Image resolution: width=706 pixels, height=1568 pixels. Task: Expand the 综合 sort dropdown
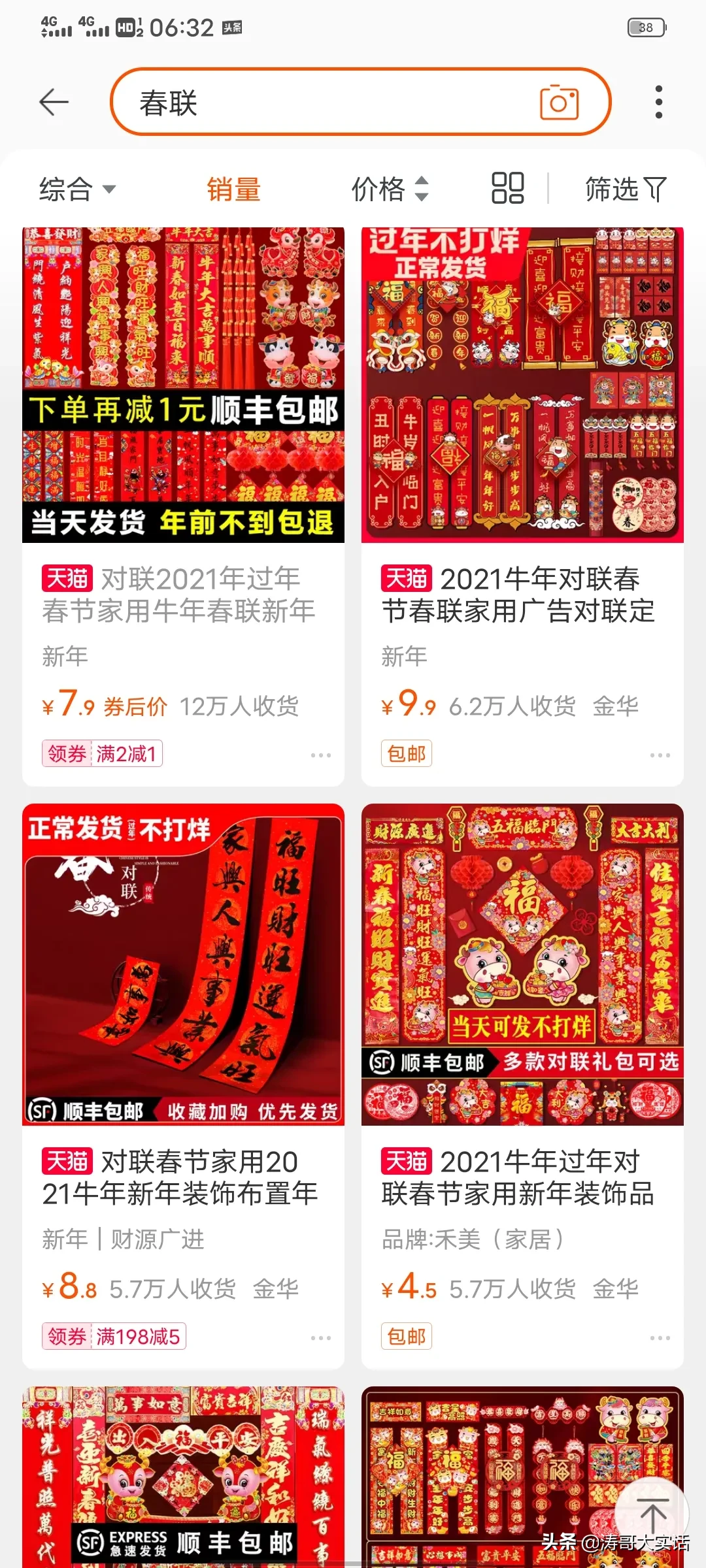click(77, 189)
